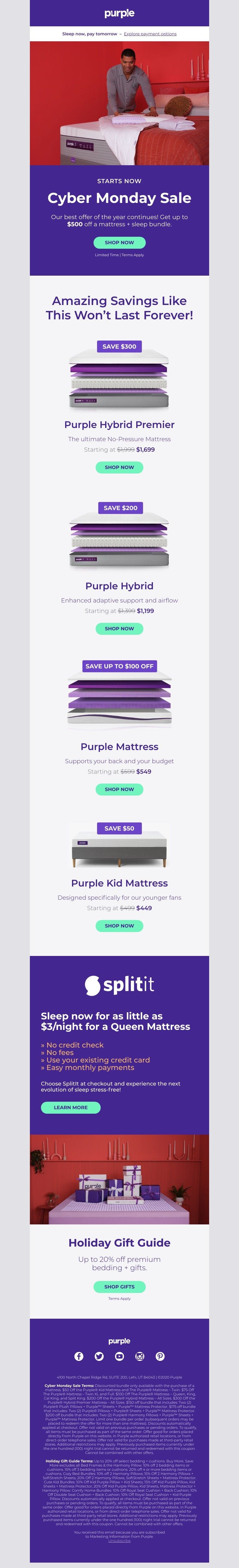This screenshot has width=239, height=1568.
Task: Tap Learn More about Splitit
Action: click(x=71, y=1107)
